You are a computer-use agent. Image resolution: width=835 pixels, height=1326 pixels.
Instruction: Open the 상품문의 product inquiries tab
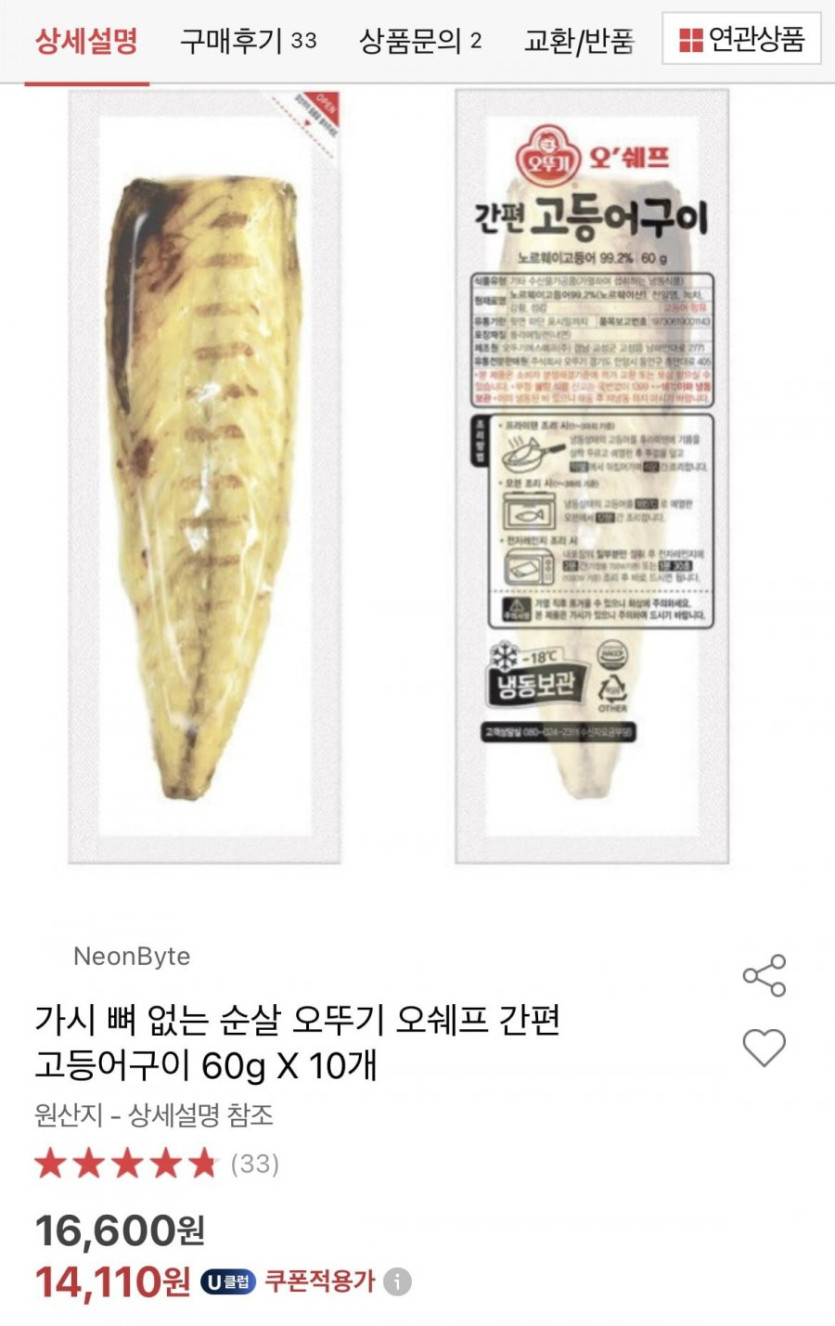click(x=420, y=41)
